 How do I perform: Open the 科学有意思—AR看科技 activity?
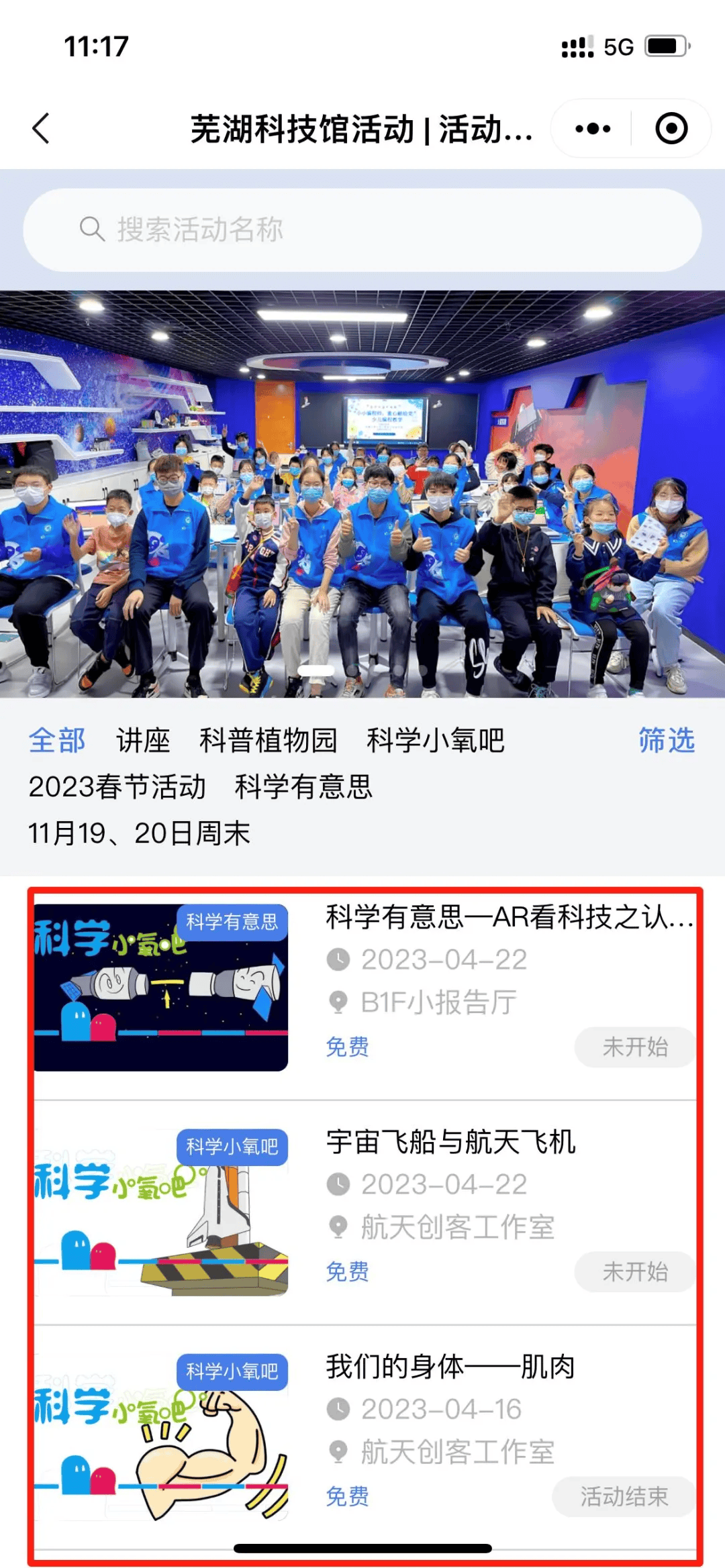[x=509, y=917]
